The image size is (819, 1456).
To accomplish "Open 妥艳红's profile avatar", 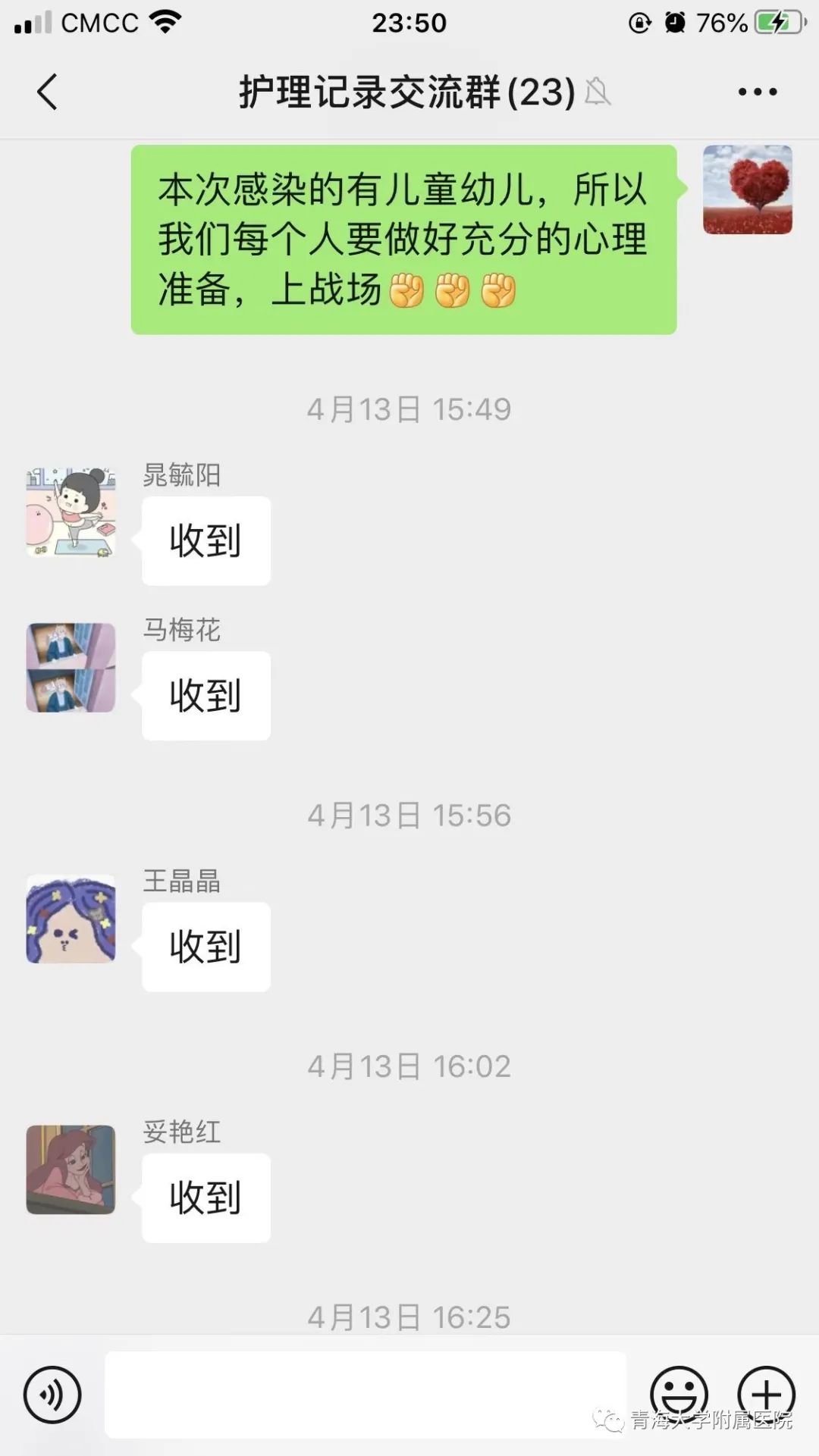I will pos(71,1169).
